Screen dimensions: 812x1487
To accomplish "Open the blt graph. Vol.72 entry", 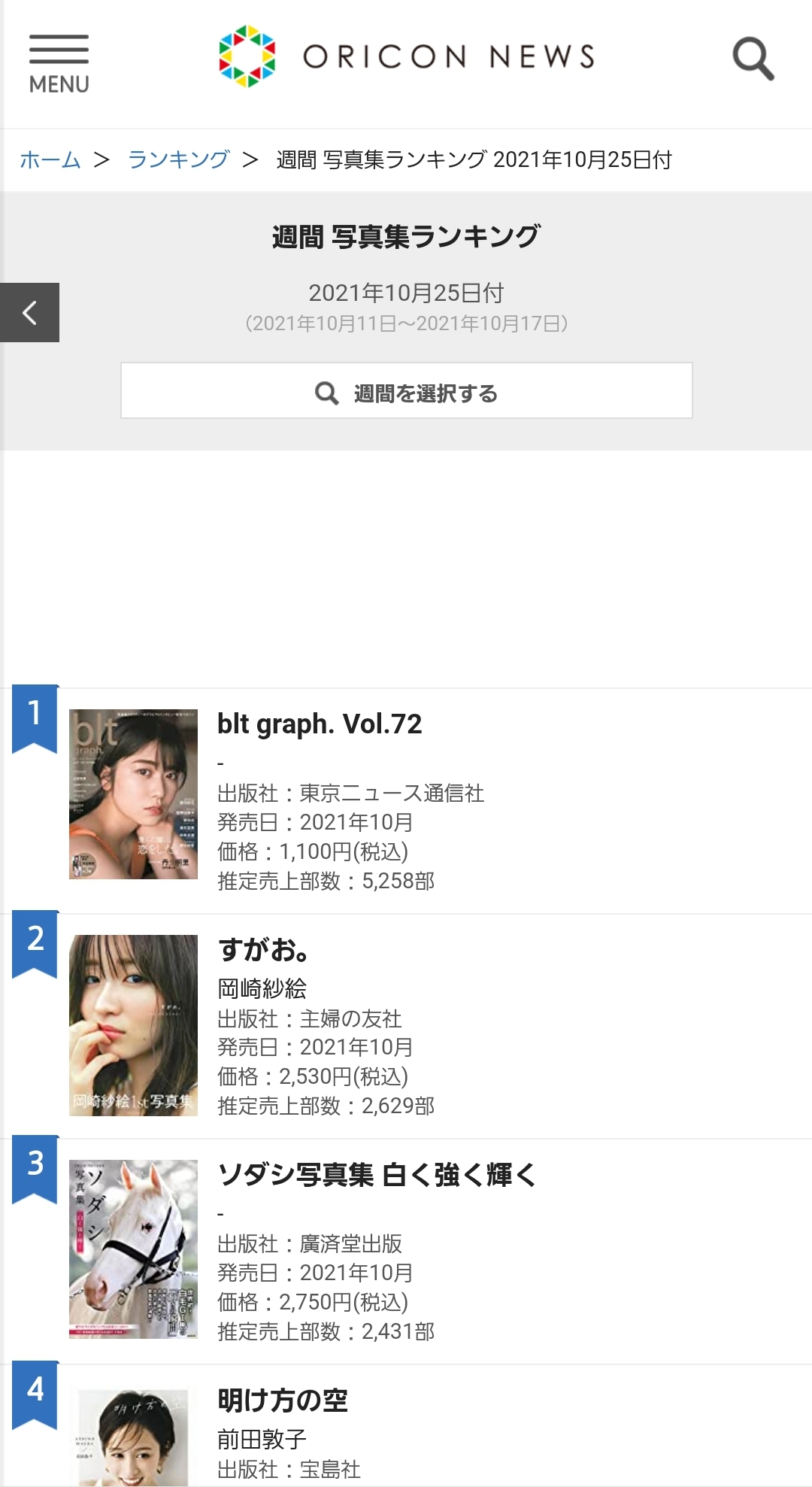I will pyautogui.click(x=320, y=724).
